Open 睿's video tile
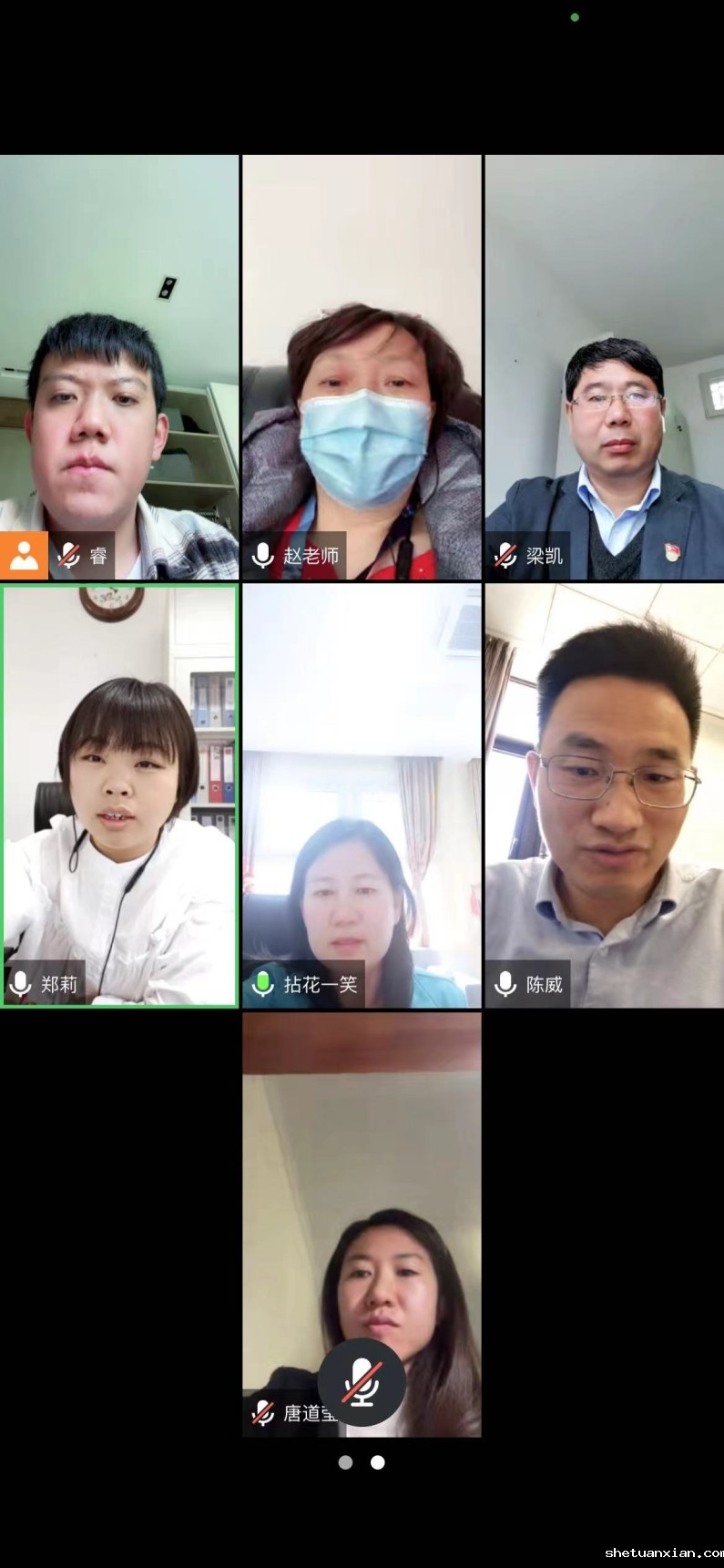 (x=118, y=366)
